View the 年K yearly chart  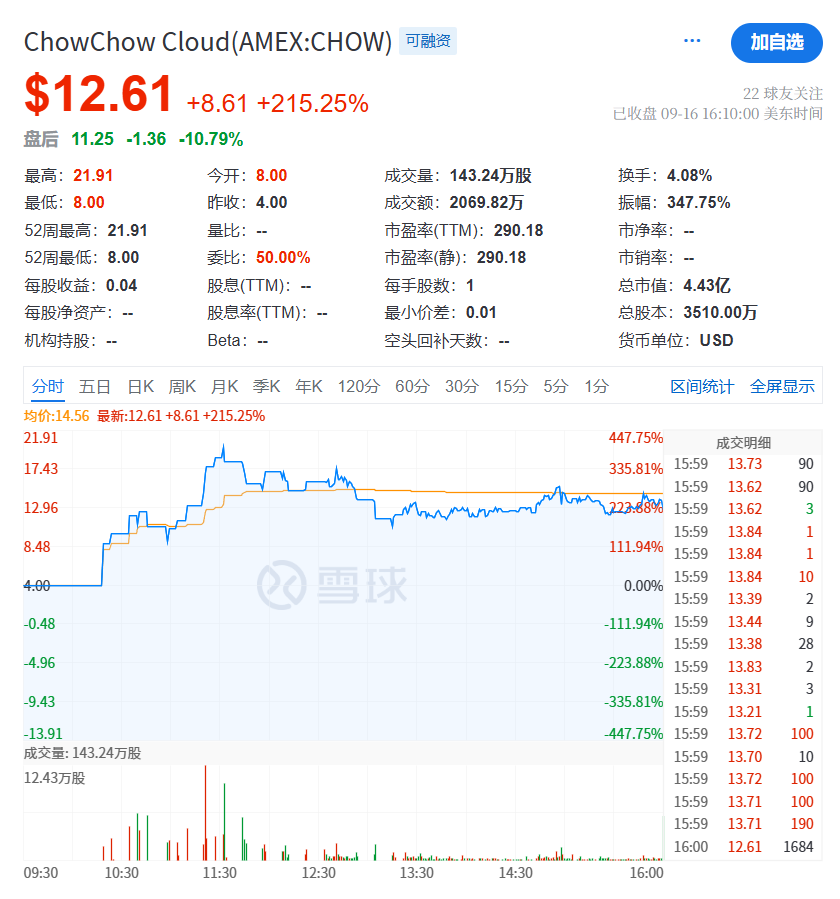pyautogui.click(x=309, y=386)
